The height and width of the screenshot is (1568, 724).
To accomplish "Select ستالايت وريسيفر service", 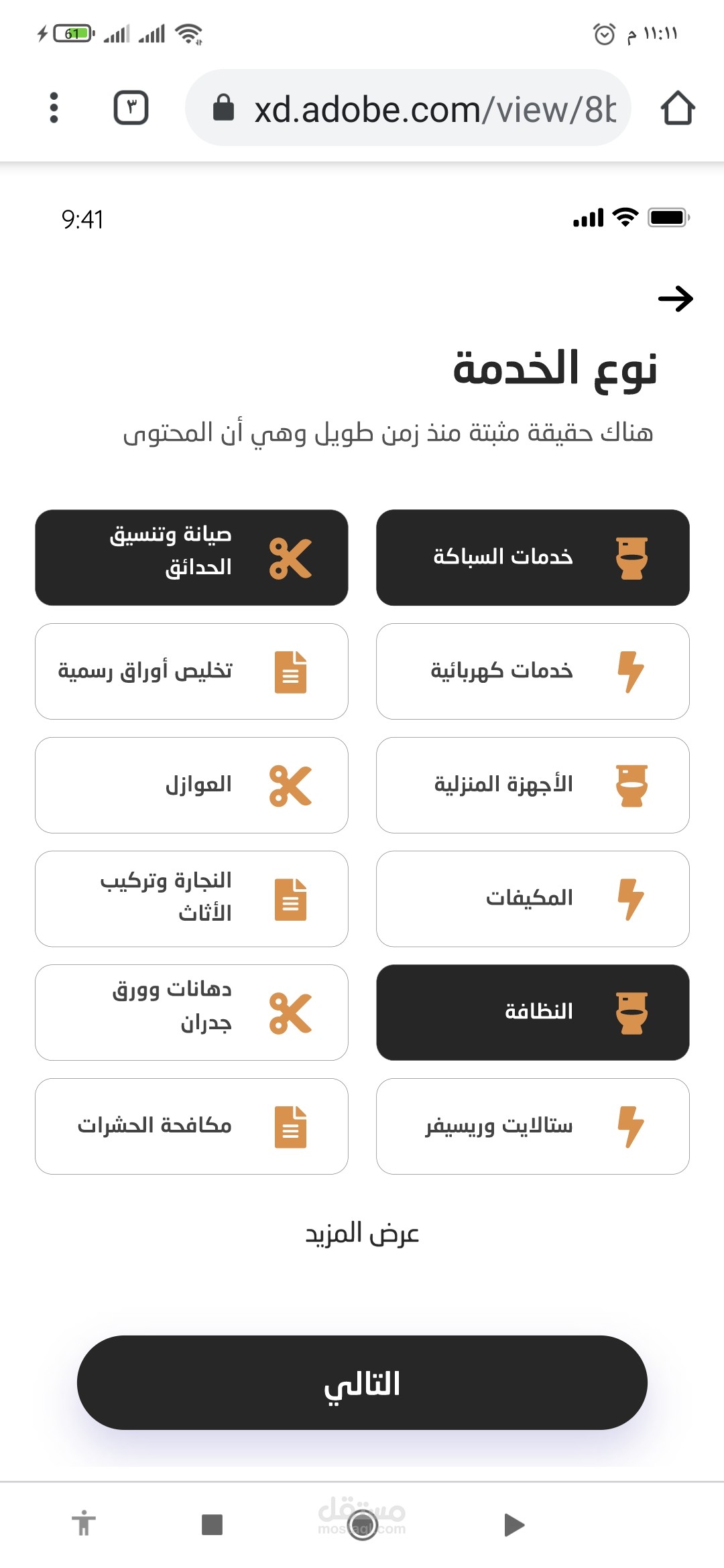I will click(532, 1126).
